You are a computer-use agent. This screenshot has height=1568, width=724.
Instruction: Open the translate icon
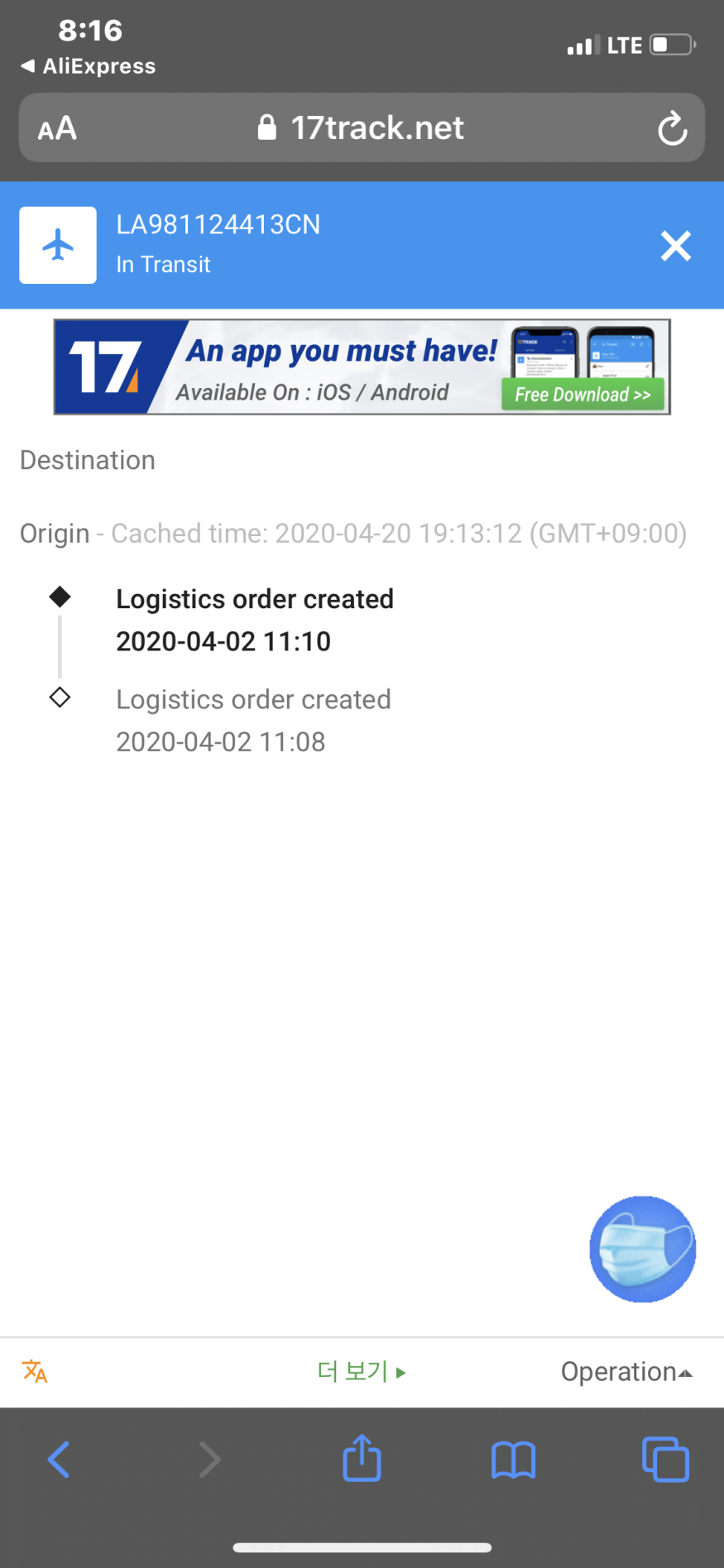click(x=35, y=1371)
